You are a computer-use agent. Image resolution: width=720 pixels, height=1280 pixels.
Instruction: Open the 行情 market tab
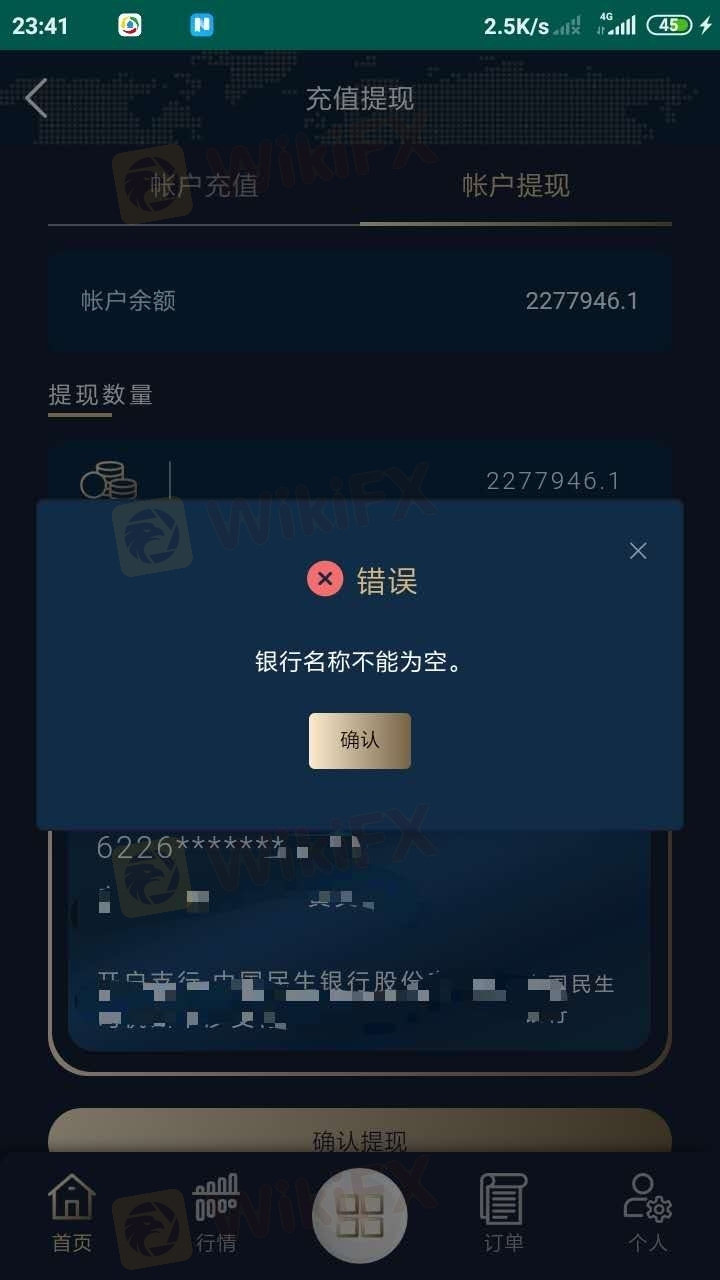click(x=216, y=1213)
